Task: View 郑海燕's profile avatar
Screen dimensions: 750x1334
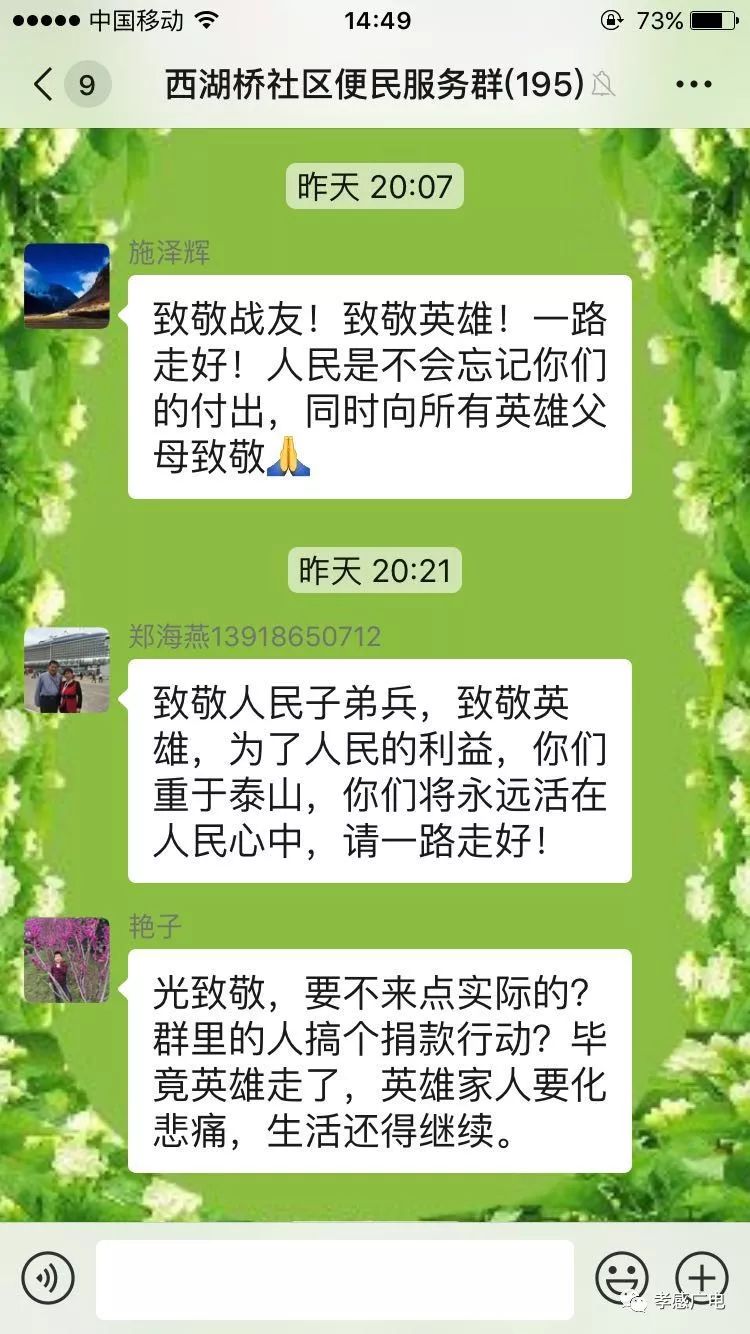Action: (x=67, y=670)
